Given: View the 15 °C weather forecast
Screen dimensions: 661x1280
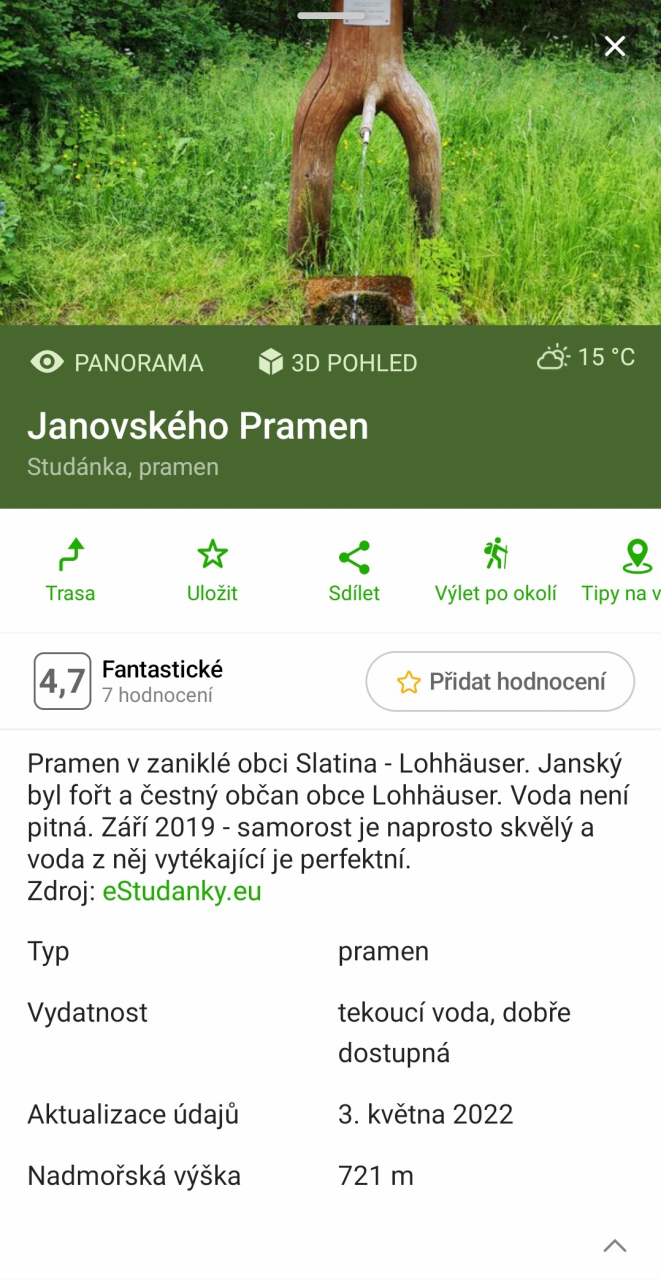Looking at the screenshot, I should 586,358.
